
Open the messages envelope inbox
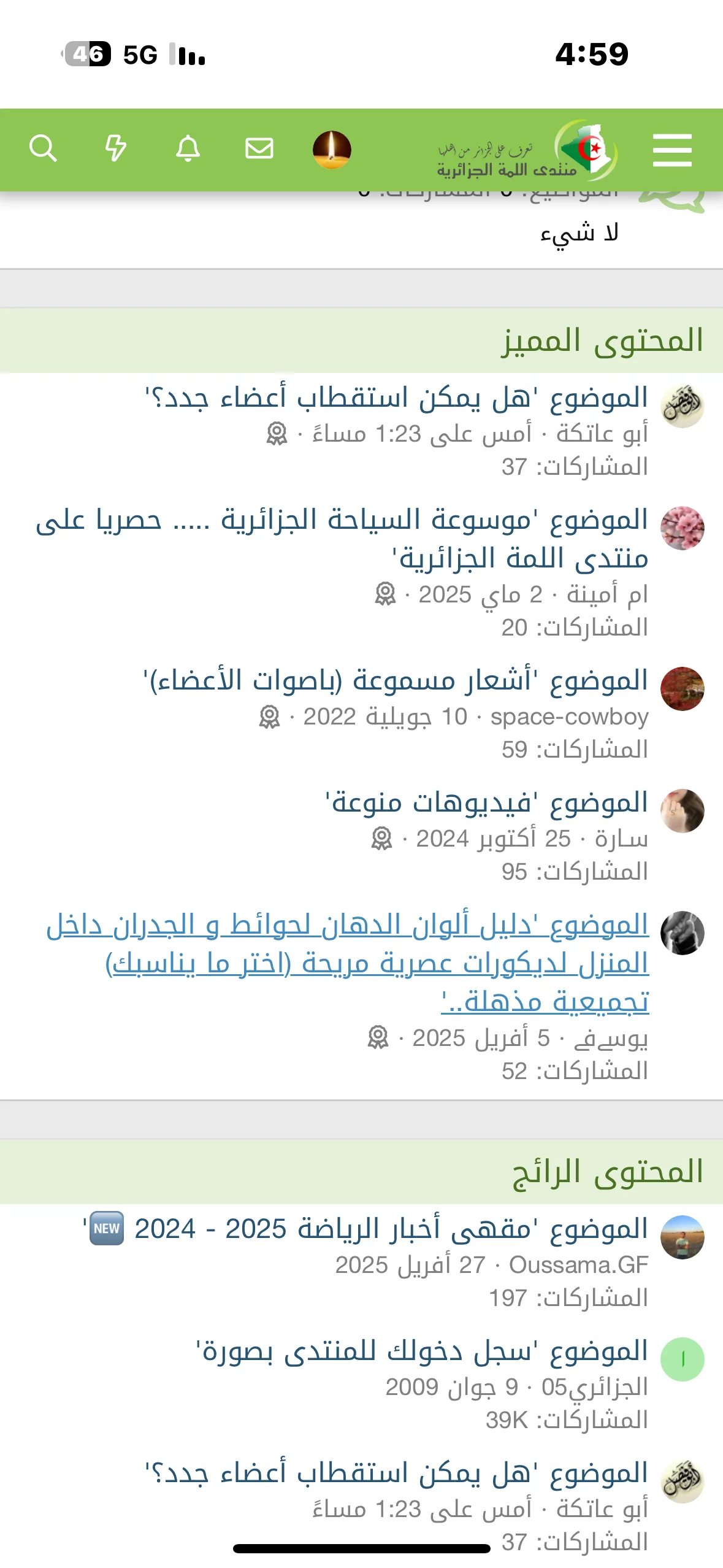(259, 148)
